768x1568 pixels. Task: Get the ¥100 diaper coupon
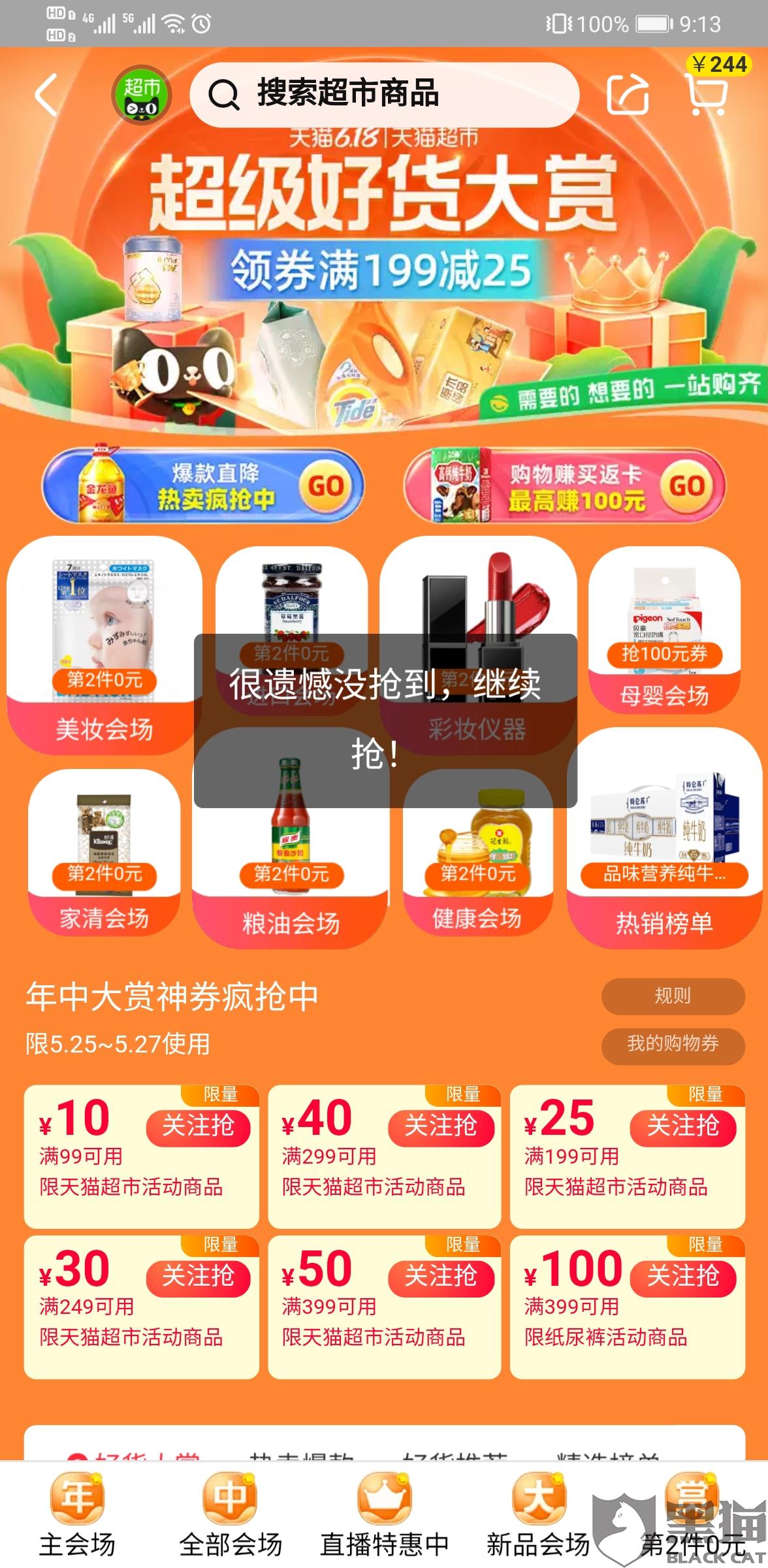[x=683, y=1276]
